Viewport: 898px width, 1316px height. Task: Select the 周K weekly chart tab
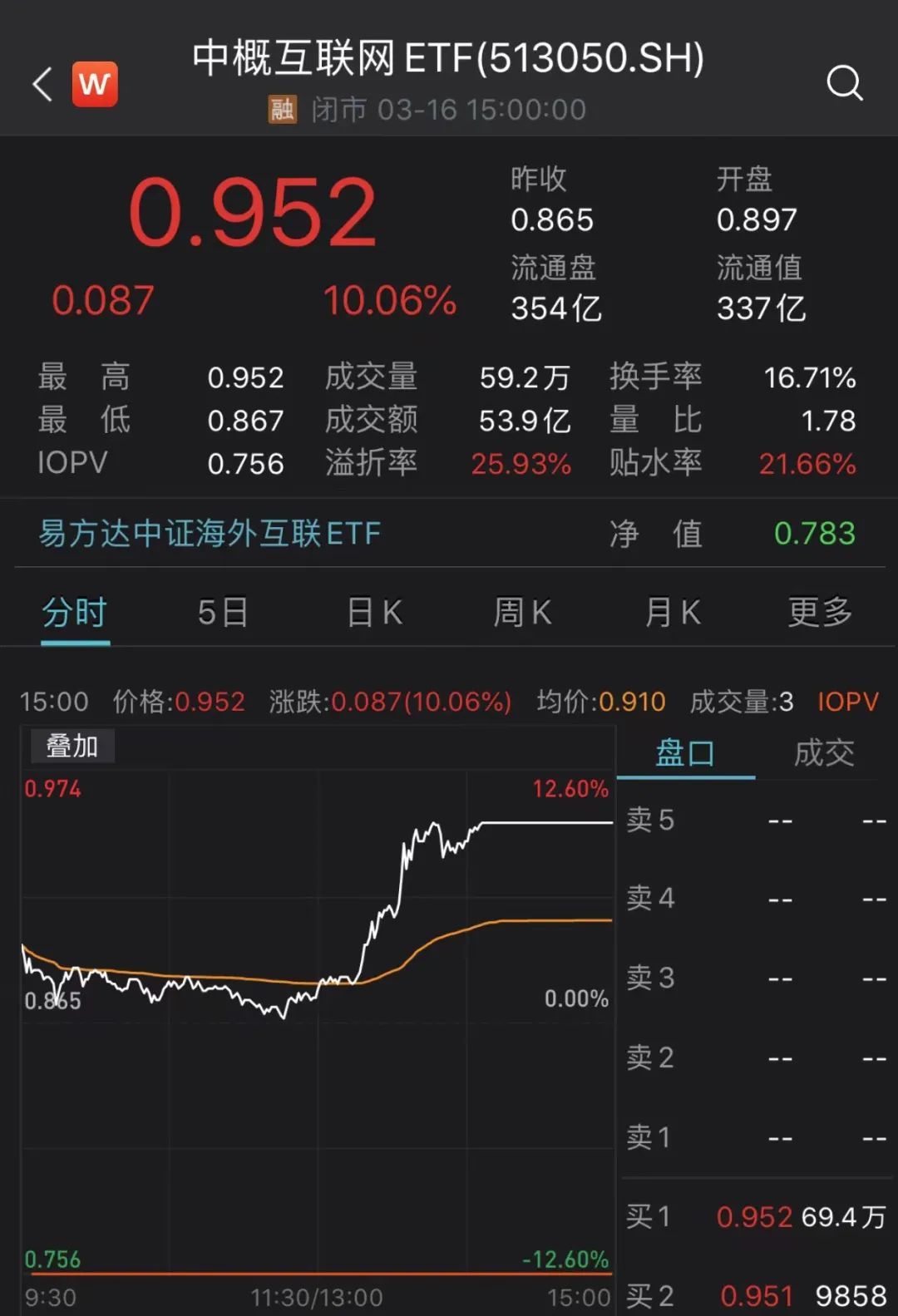tap(521, 612)
